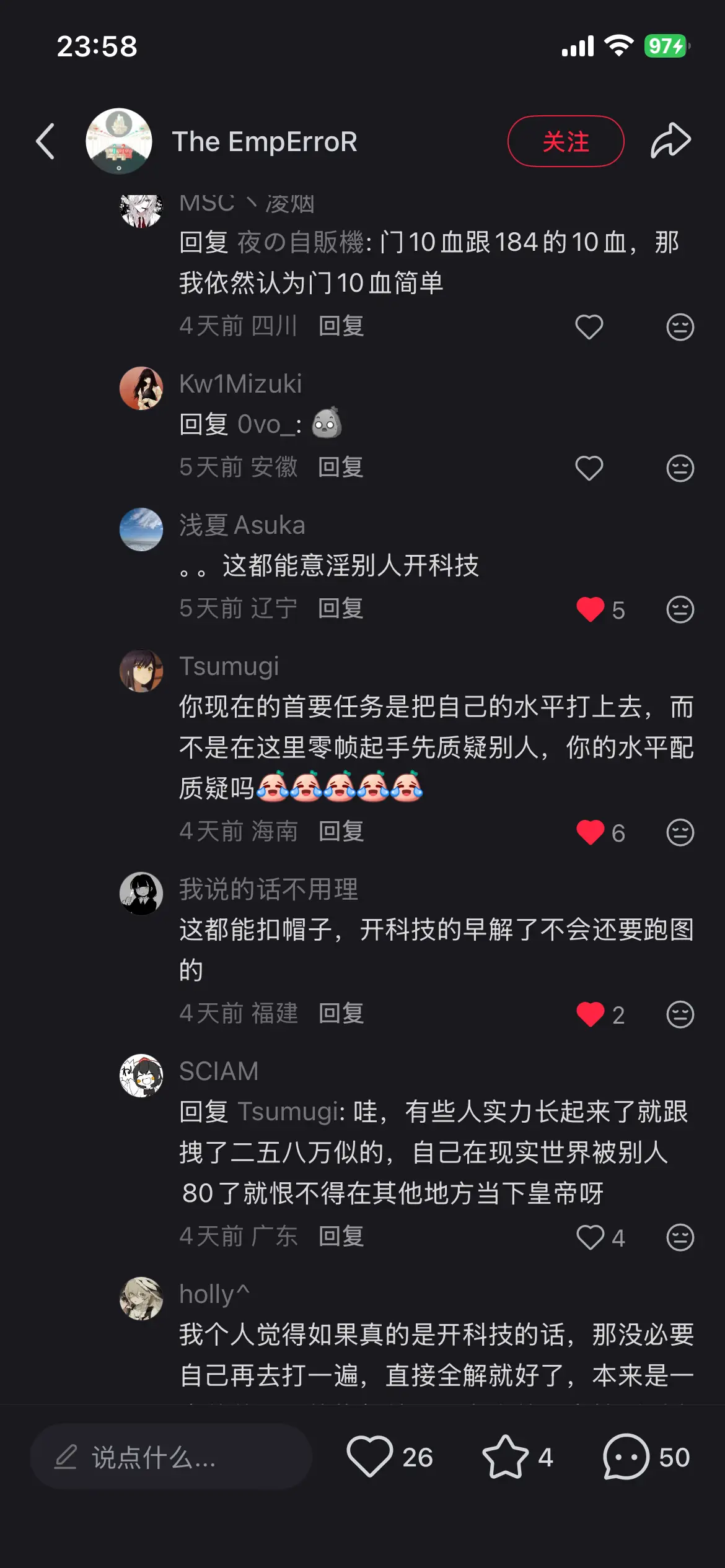The image size is (725, 1568).
Task: Tap 回复 under SCIAM's comment
Action: pos(340,1237)
